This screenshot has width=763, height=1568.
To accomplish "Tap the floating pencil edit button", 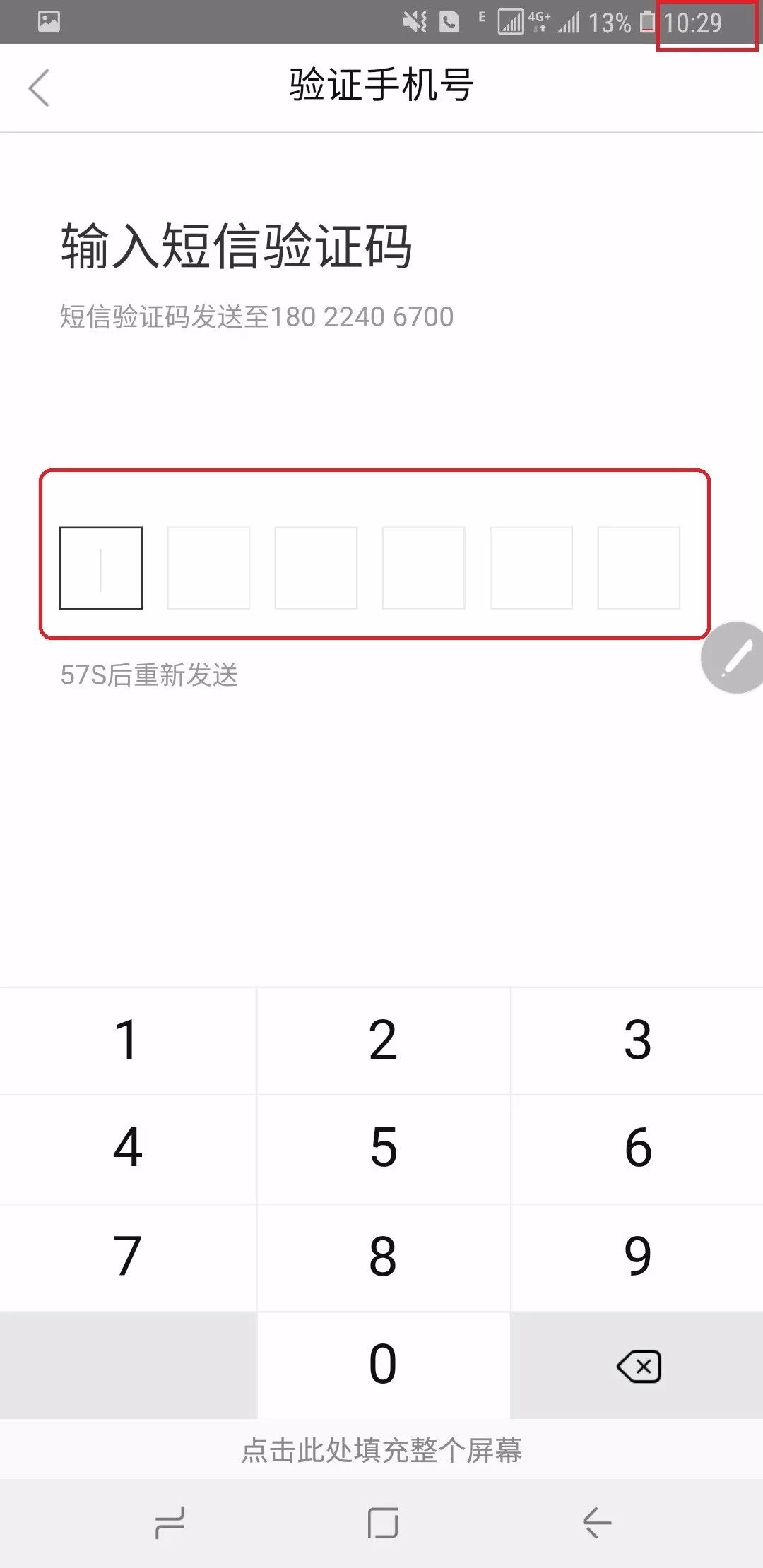I will pos(733,658).
